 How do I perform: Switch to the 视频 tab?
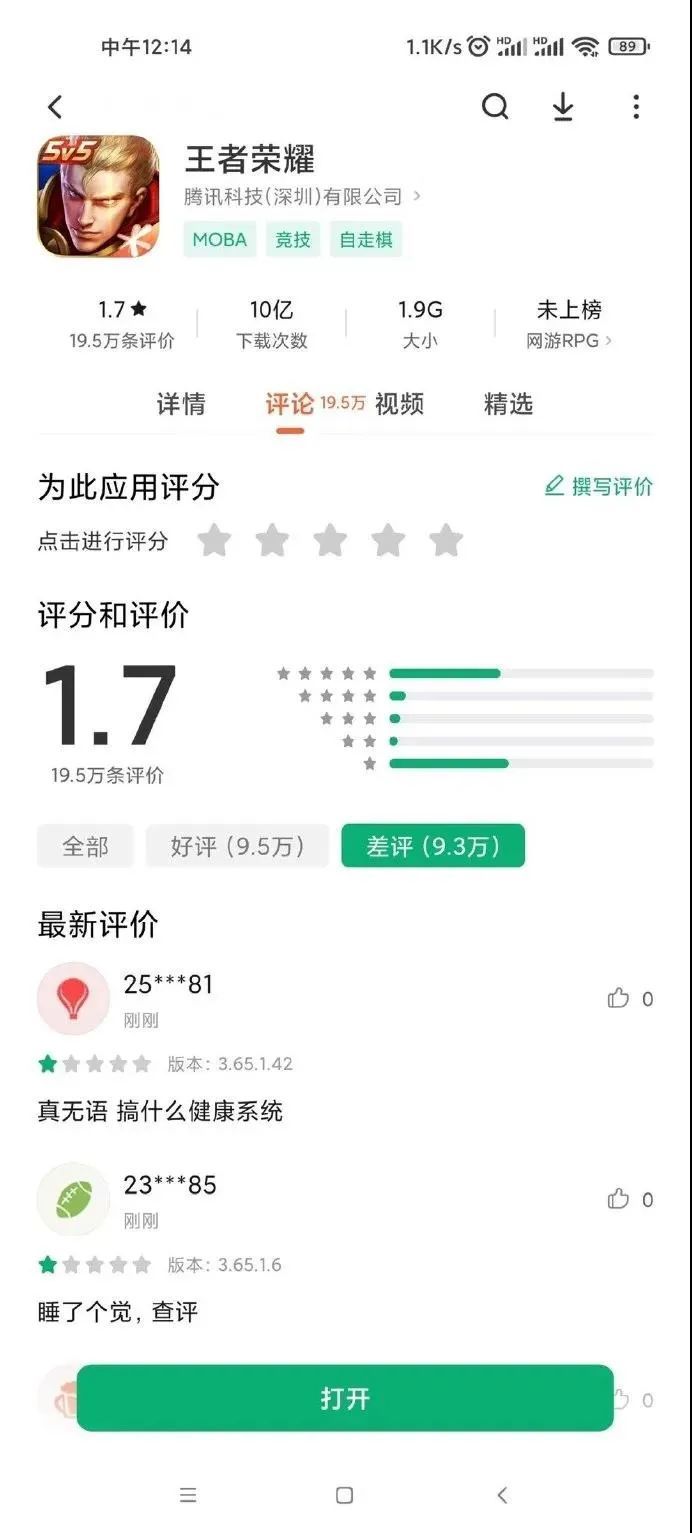(399, 404)
